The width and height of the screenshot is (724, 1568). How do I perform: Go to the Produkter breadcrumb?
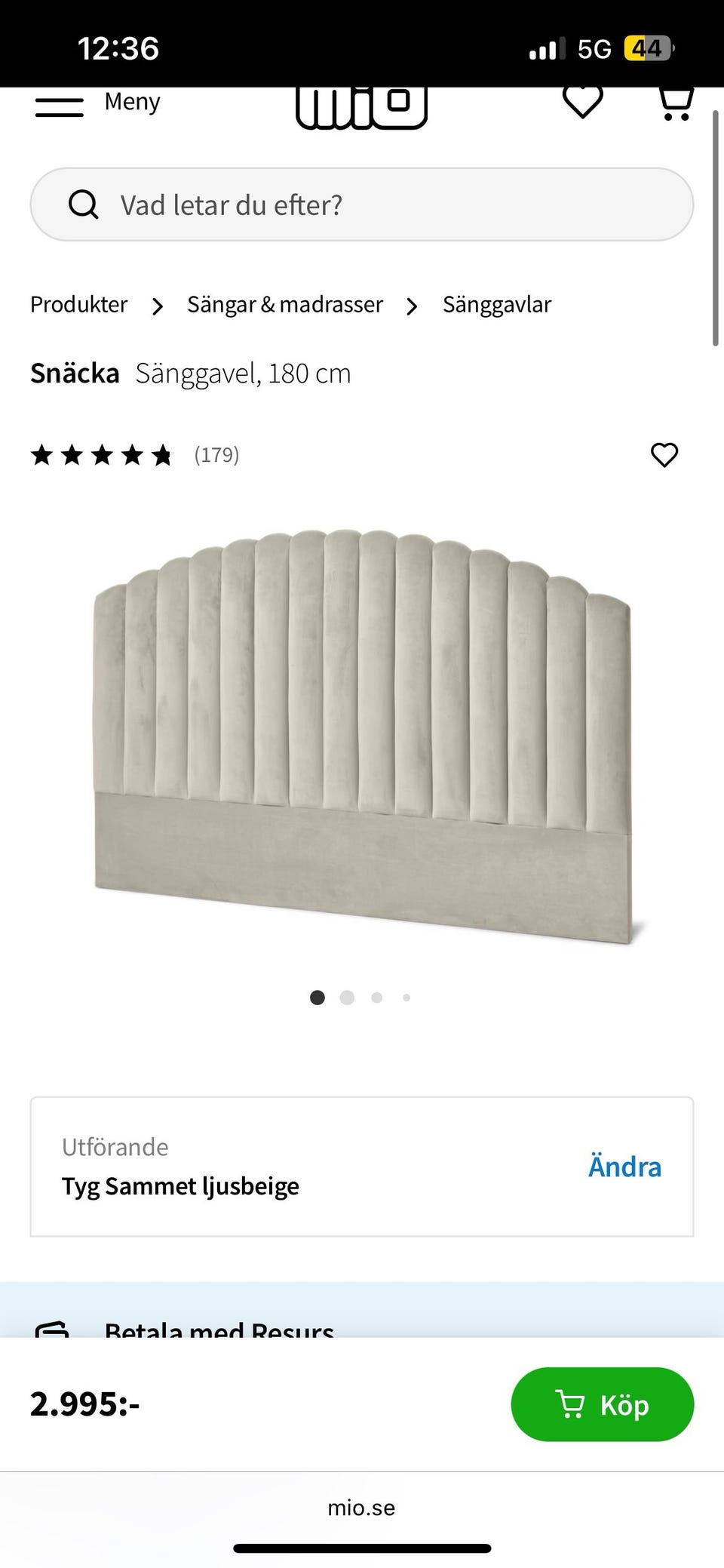79,305
